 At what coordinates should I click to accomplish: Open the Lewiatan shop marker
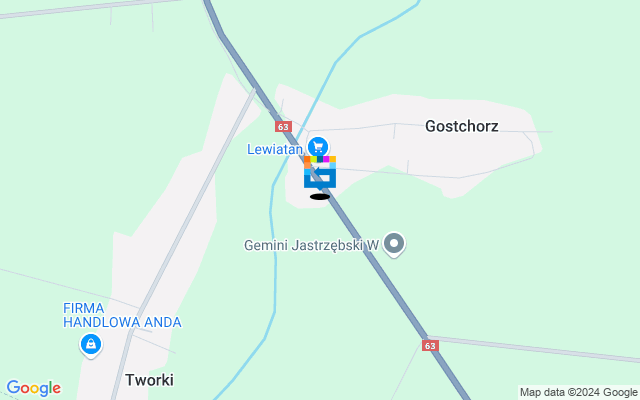point(318,146)
